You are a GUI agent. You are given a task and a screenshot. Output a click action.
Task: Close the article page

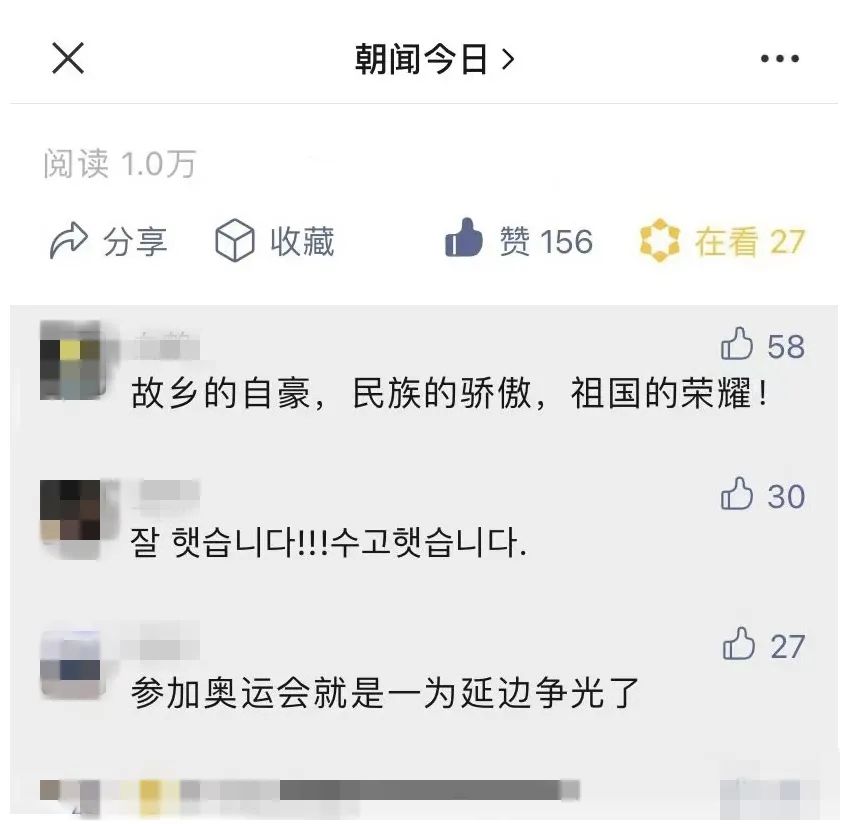pos(67,60)
